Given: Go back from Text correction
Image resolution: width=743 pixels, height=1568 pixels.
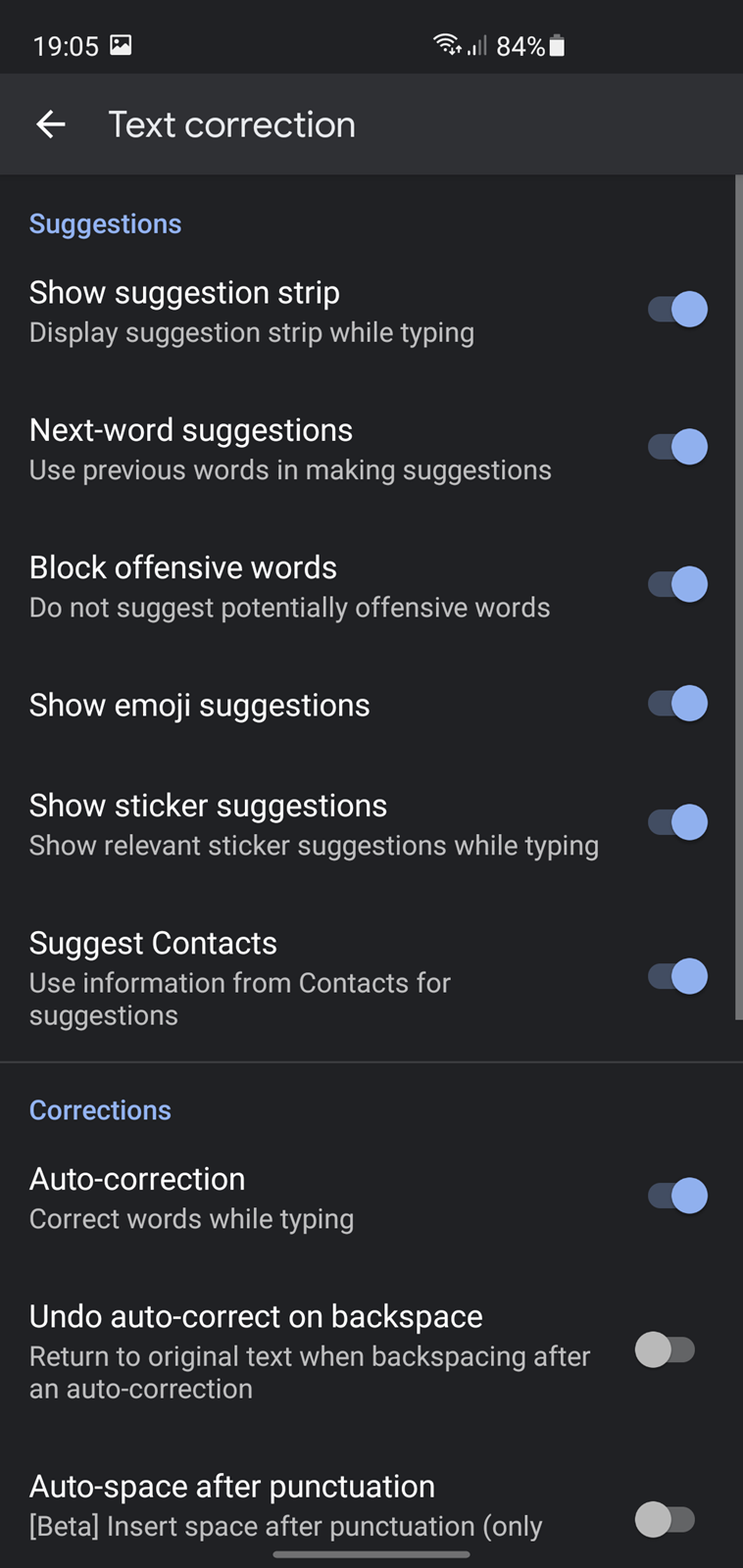Looking at the screenshot, I should pyautogui.click(x=51, y=124).
